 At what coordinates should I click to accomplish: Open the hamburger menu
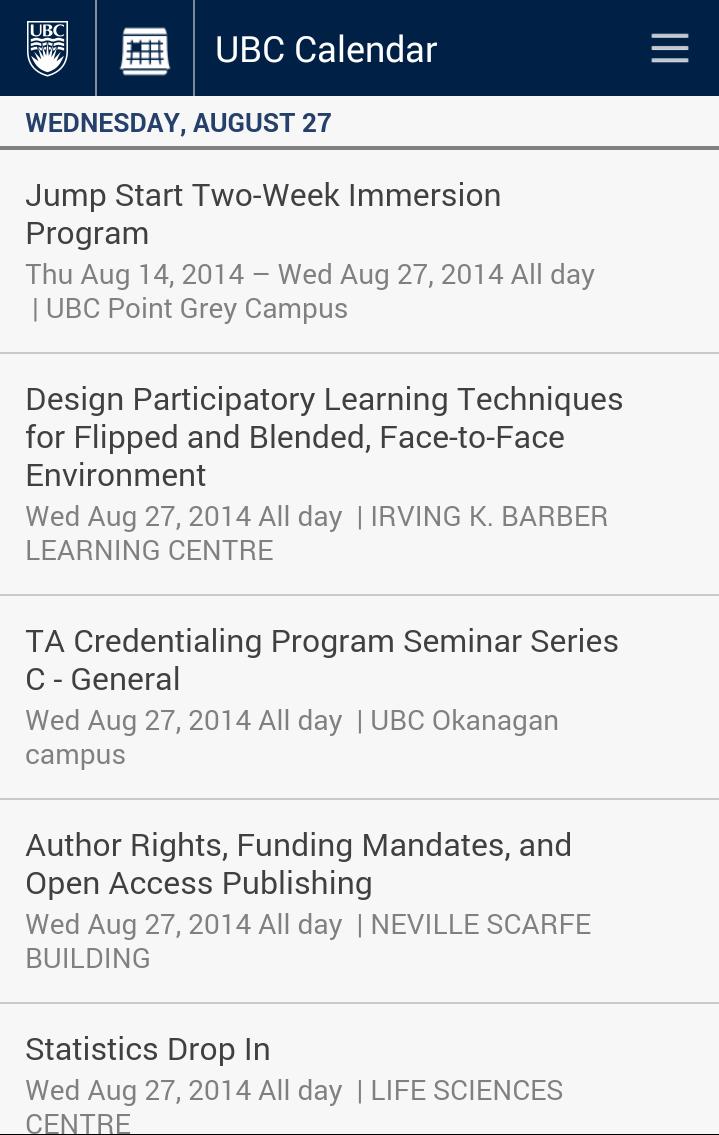(x=669, y=48)
